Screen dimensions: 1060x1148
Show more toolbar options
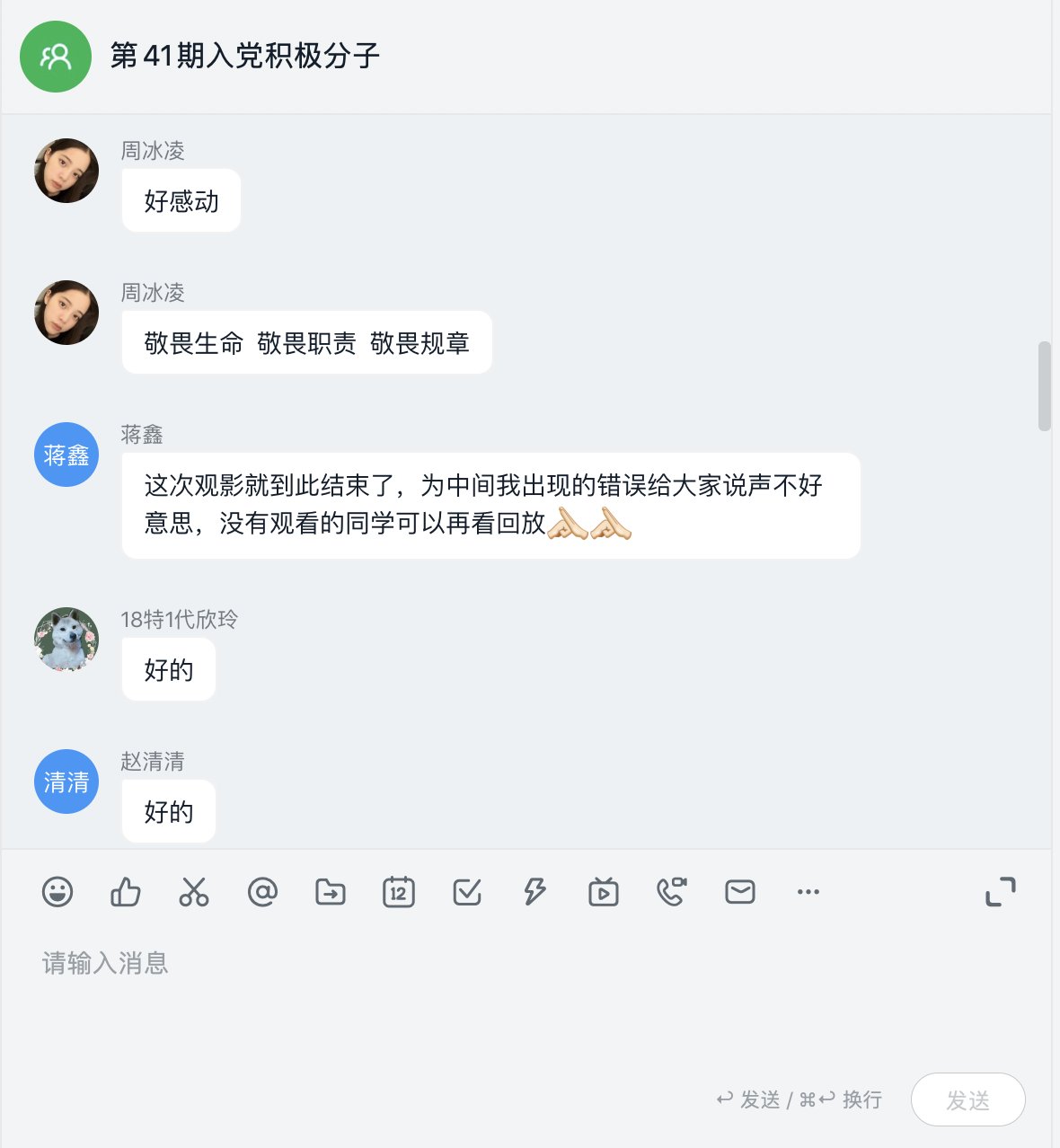pyautogui.click(x=808, y=892)
